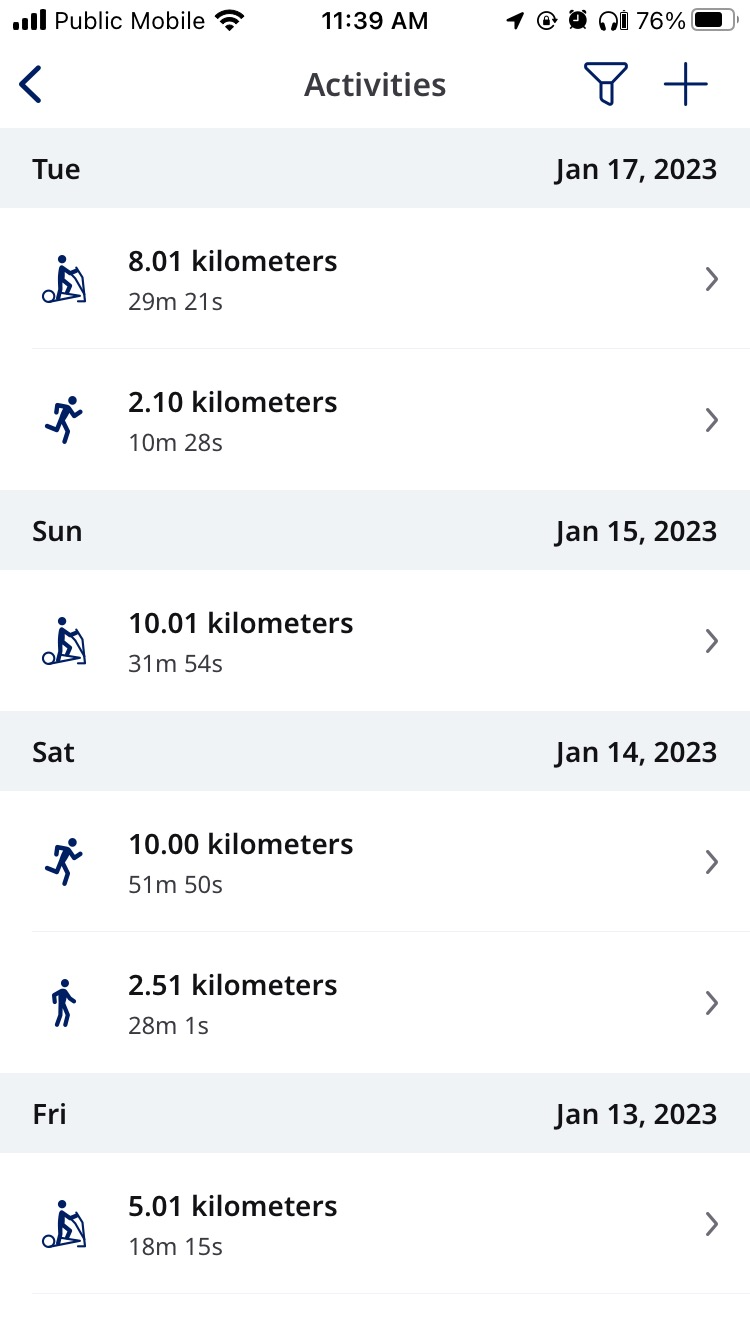Open the 2.10 kilometers run
Screen dimensions: 750x1334
click(x=375, y=420)
